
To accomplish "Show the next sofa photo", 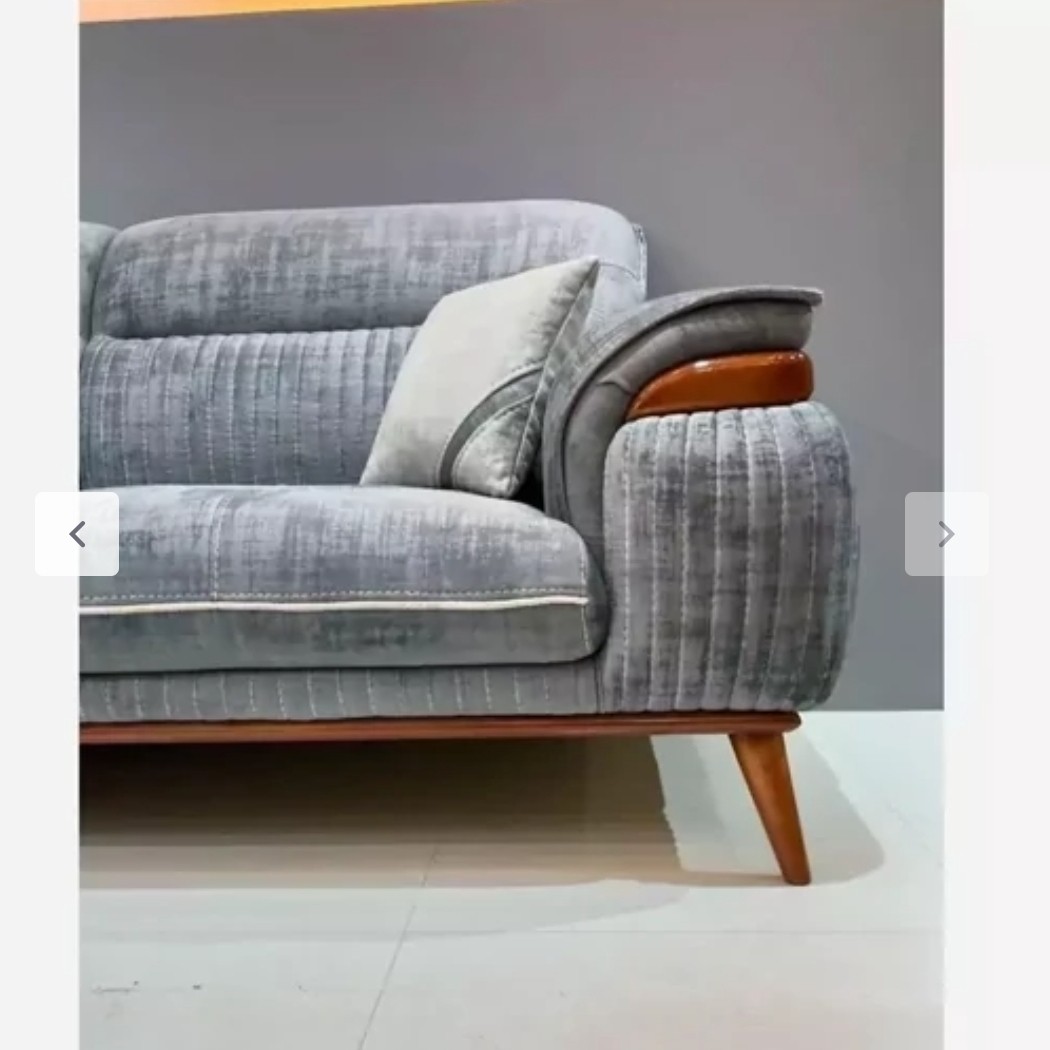I will pyautogui.click(x=946, y=534).
